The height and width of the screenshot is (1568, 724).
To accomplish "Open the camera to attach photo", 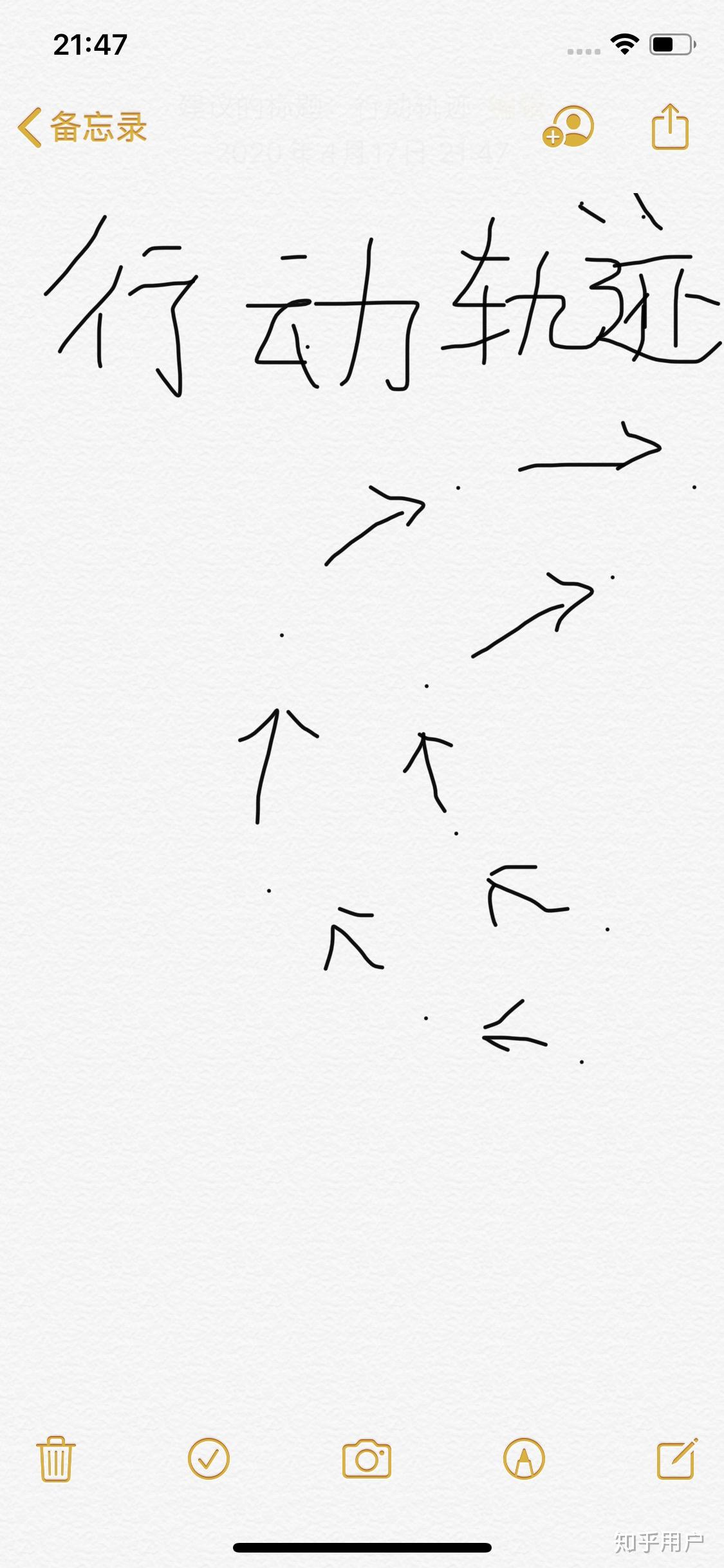I will tap(366, 1459).
